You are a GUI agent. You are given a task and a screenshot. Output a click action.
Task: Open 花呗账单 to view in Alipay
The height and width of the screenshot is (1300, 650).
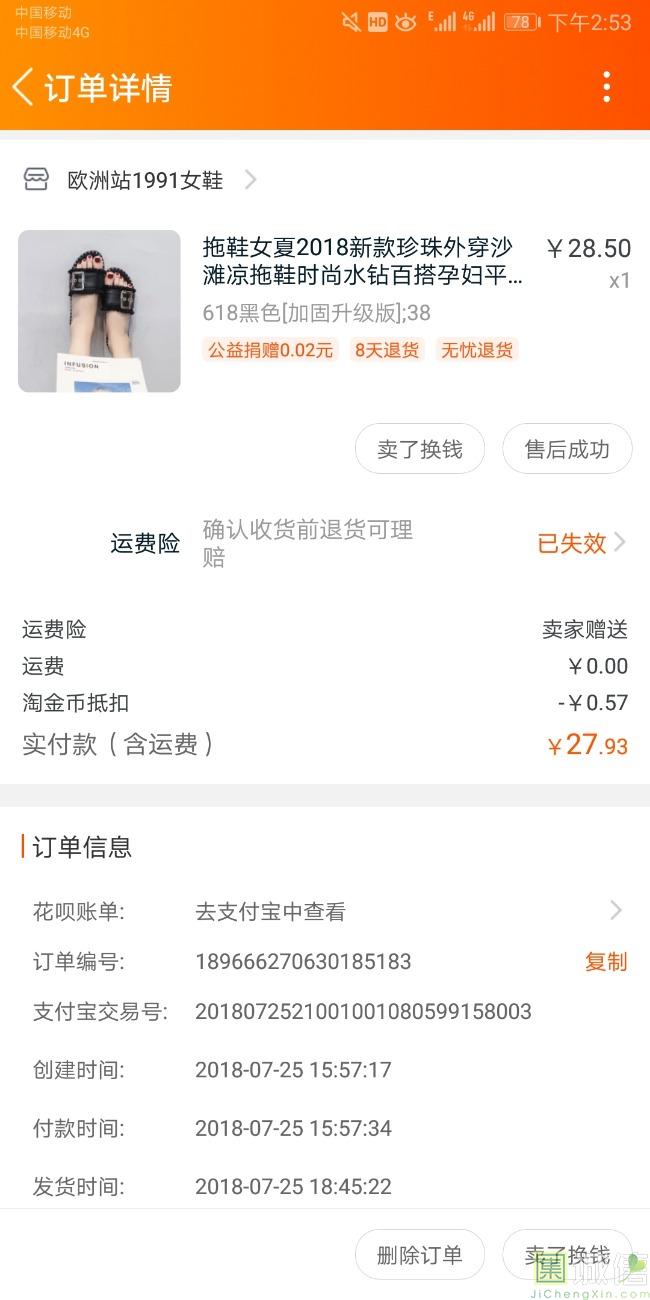[x=325, y=911]
